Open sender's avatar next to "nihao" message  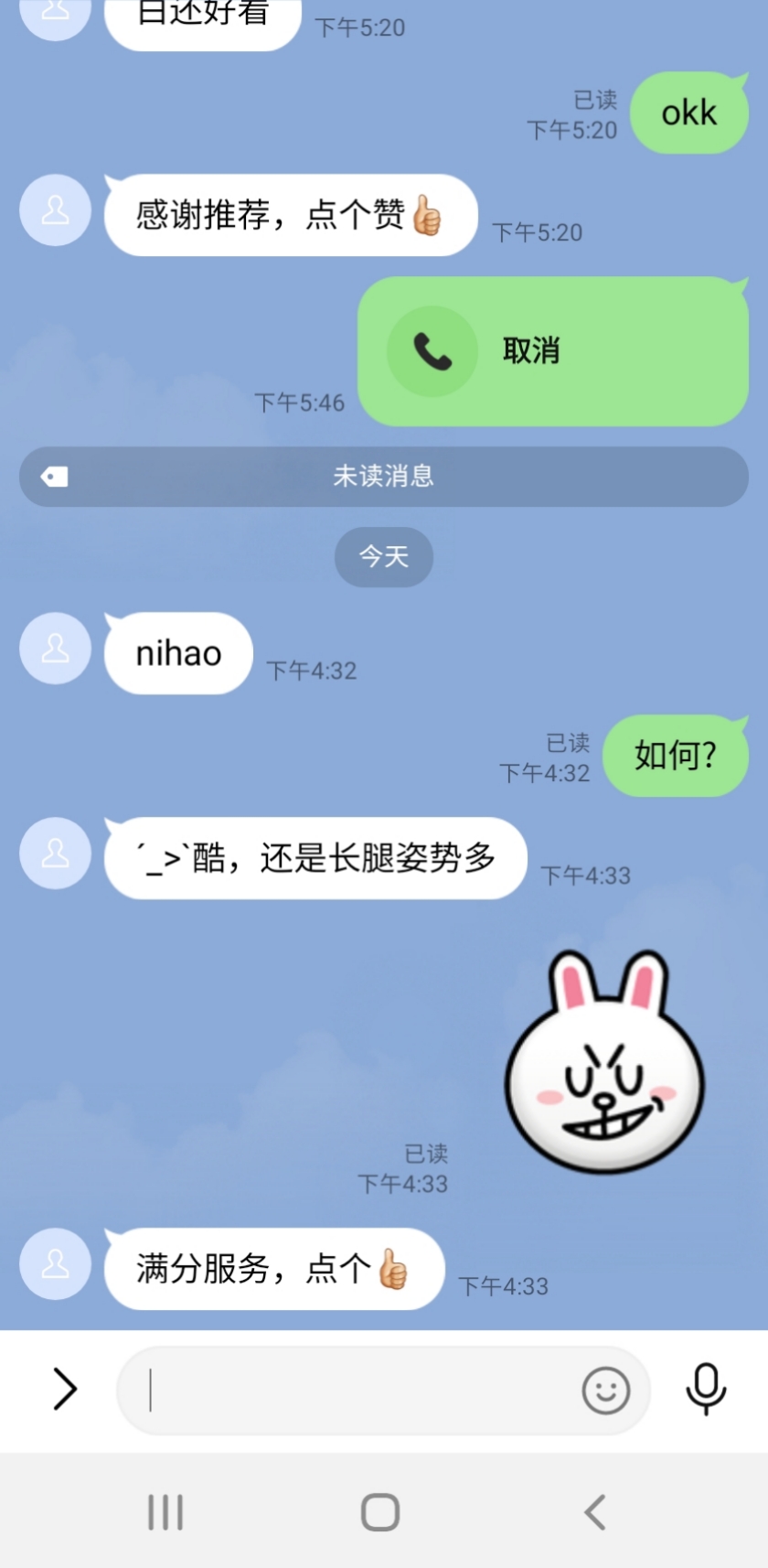[56, 649]
